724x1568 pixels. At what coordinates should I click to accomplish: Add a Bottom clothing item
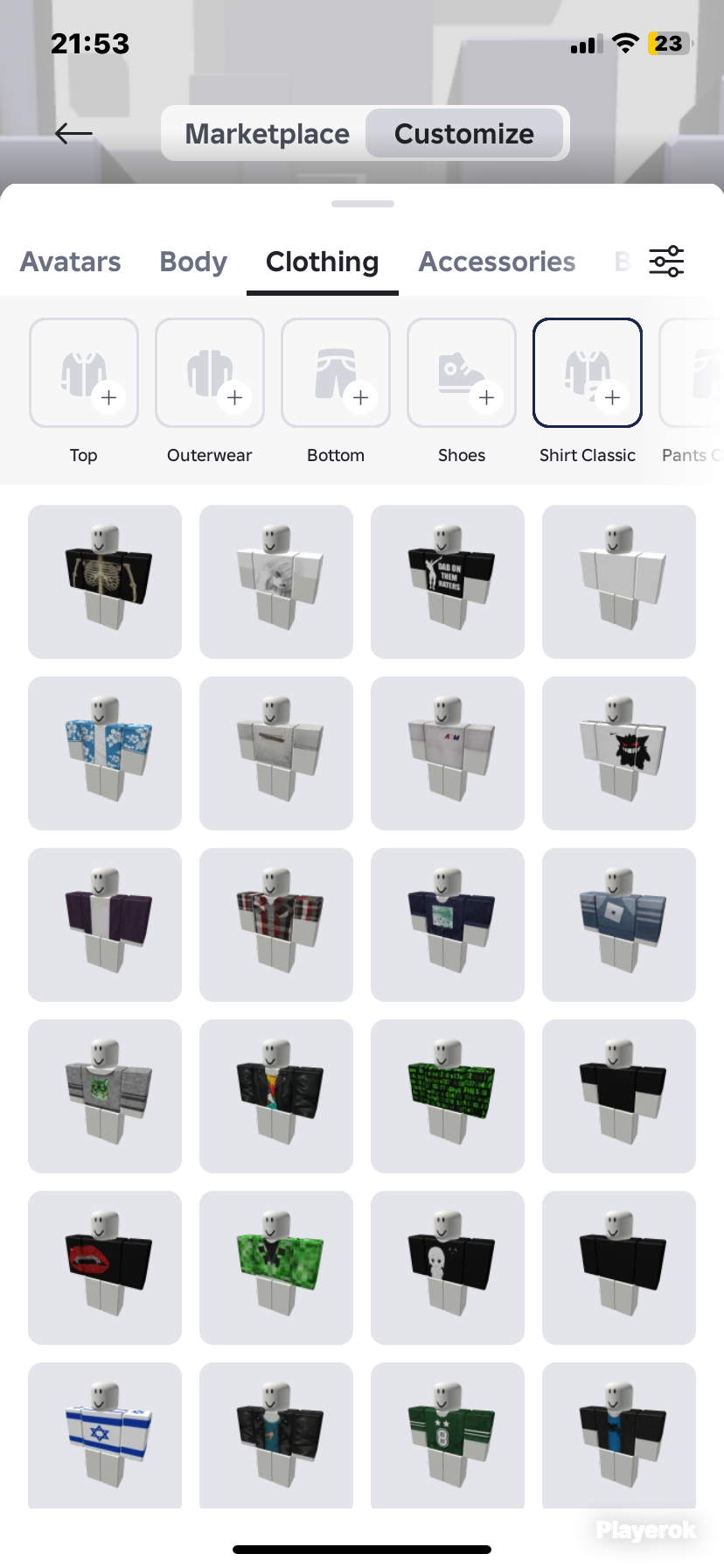tap(336, 373)
